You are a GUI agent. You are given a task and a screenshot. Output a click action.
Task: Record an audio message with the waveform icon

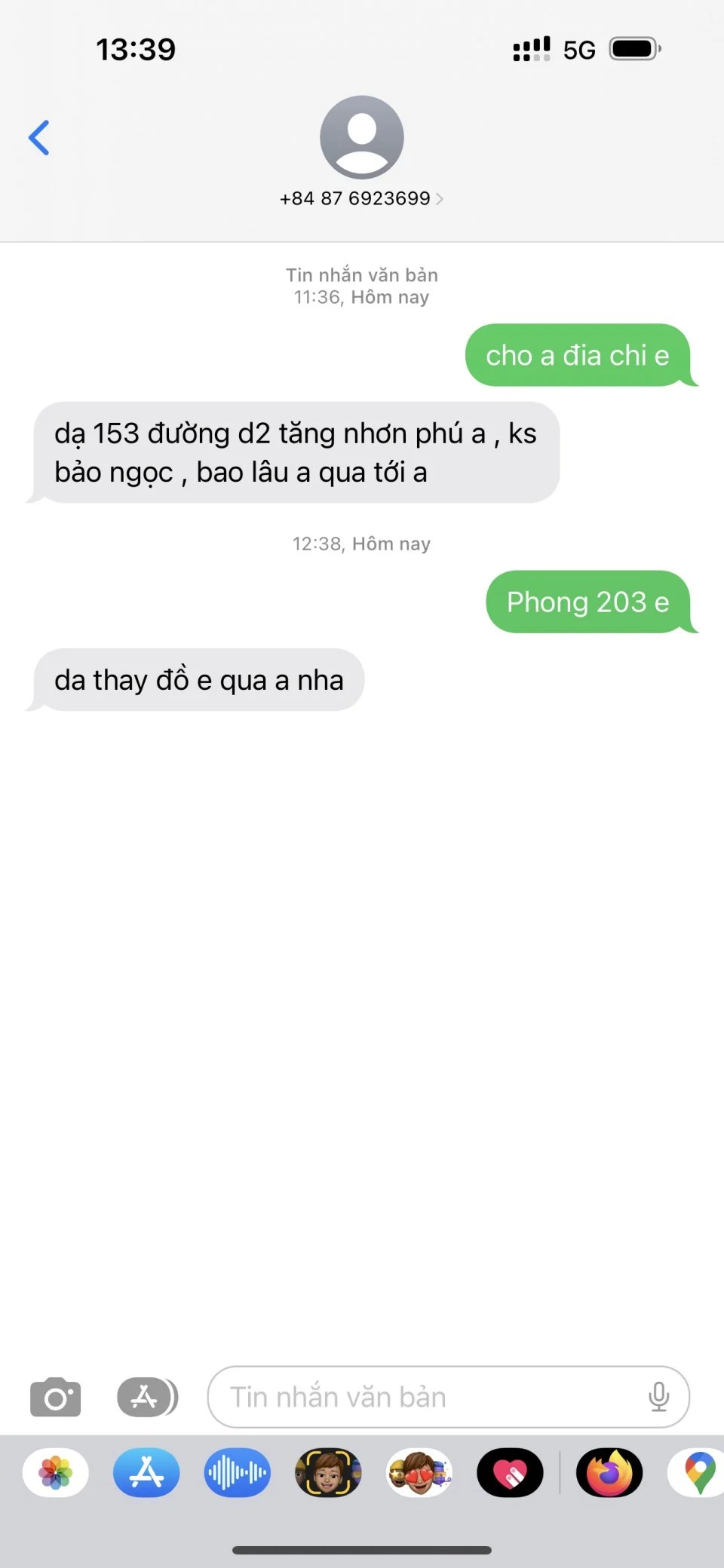pos(237,1472)
